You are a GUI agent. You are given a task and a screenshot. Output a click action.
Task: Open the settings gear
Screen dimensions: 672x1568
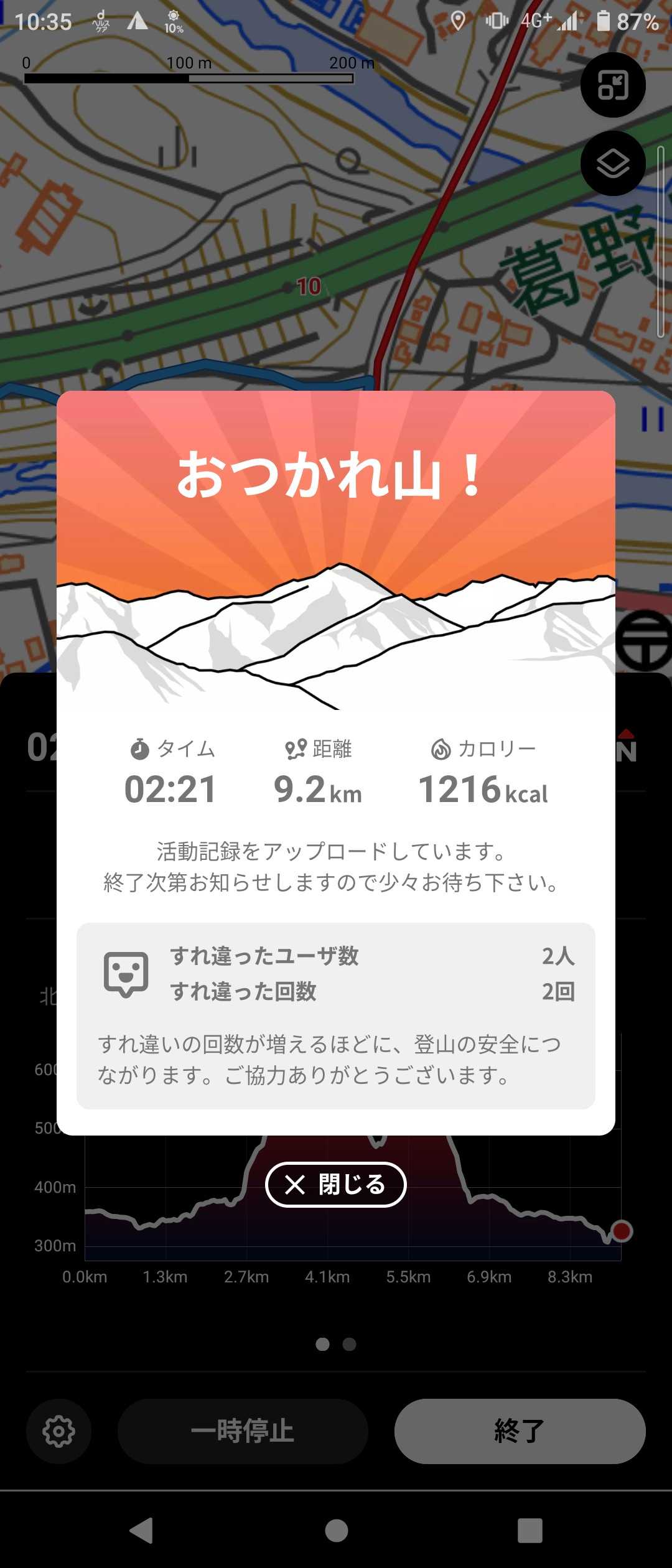[58, 1430]
